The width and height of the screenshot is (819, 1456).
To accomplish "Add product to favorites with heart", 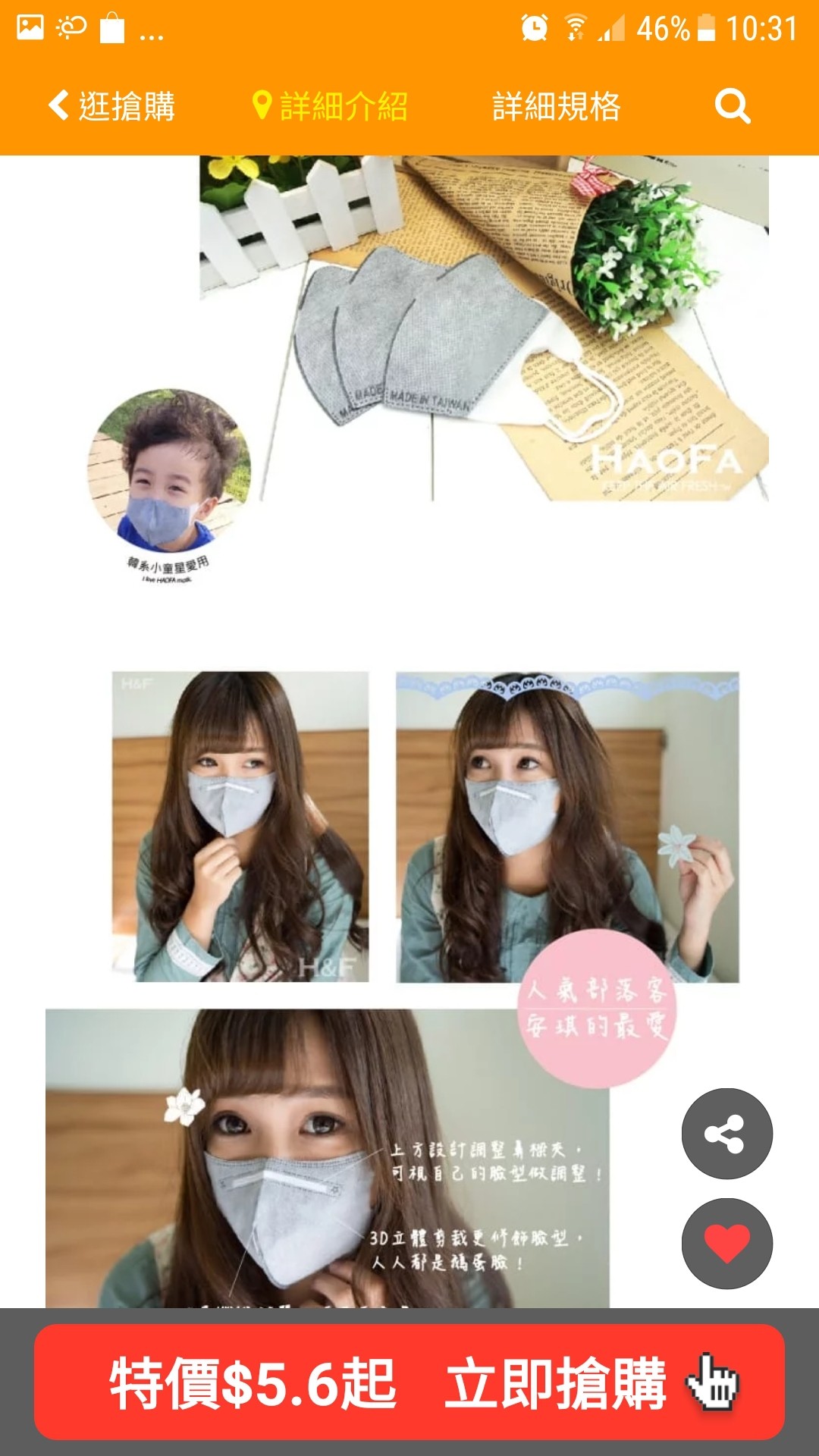I will (x=726, y=1244).
